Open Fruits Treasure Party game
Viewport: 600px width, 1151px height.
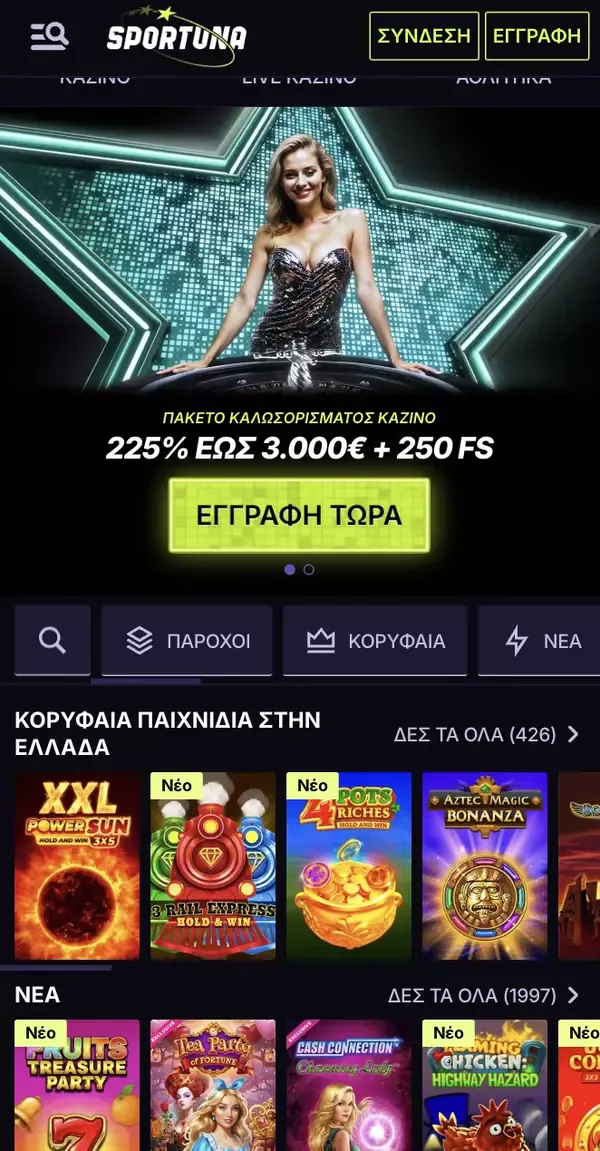click(x=77, y=1085)
